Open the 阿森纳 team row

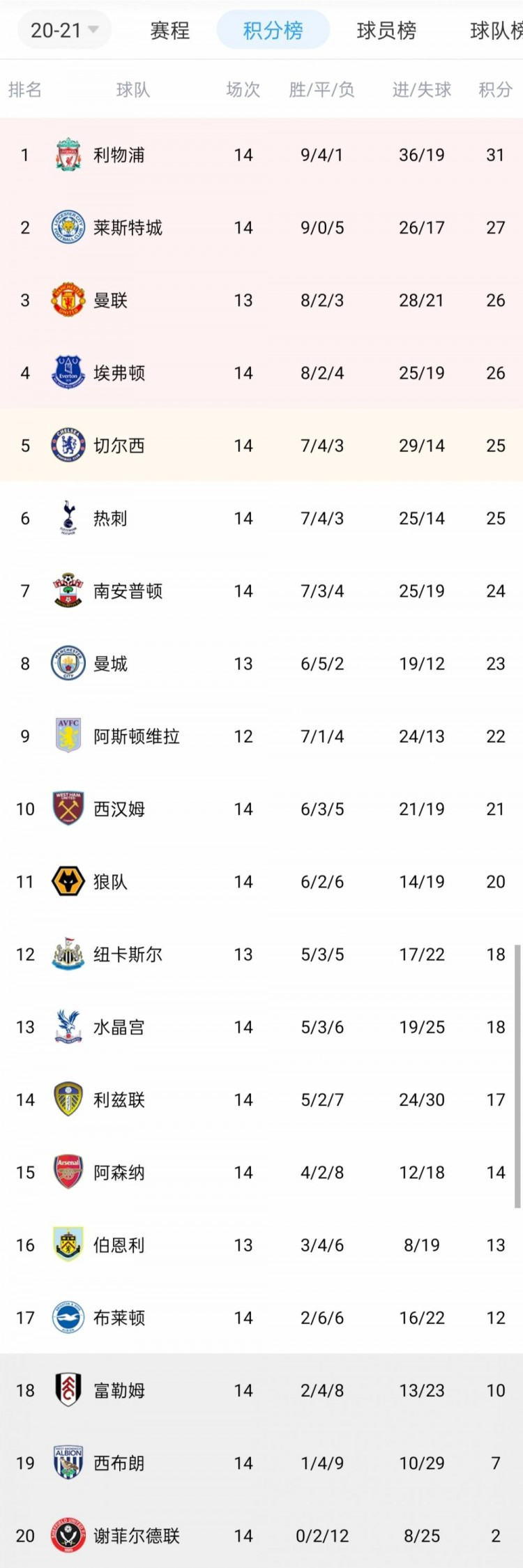point(119,1173)
